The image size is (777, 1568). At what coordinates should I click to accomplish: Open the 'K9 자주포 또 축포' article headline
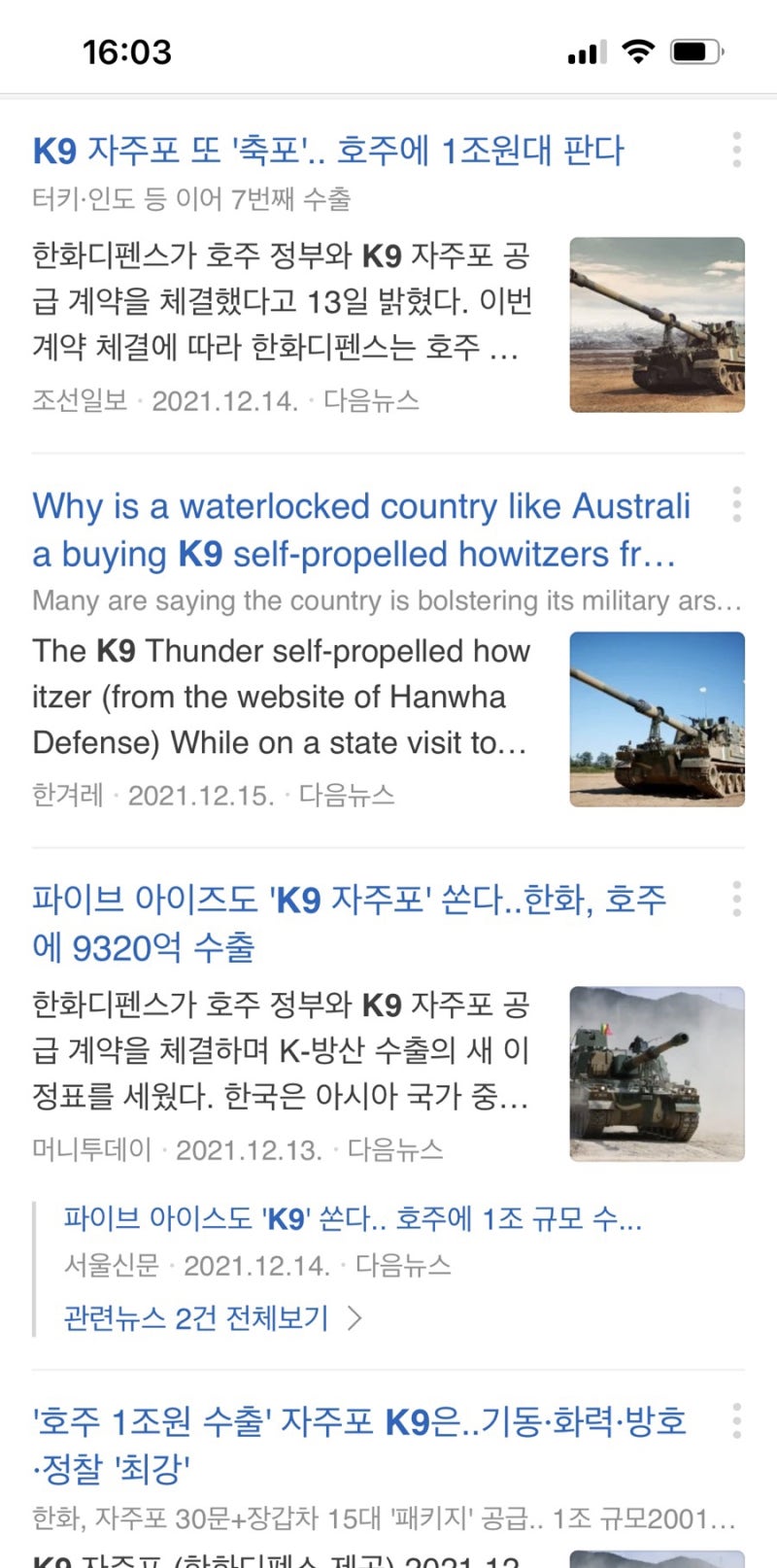(x=328, y=151)
